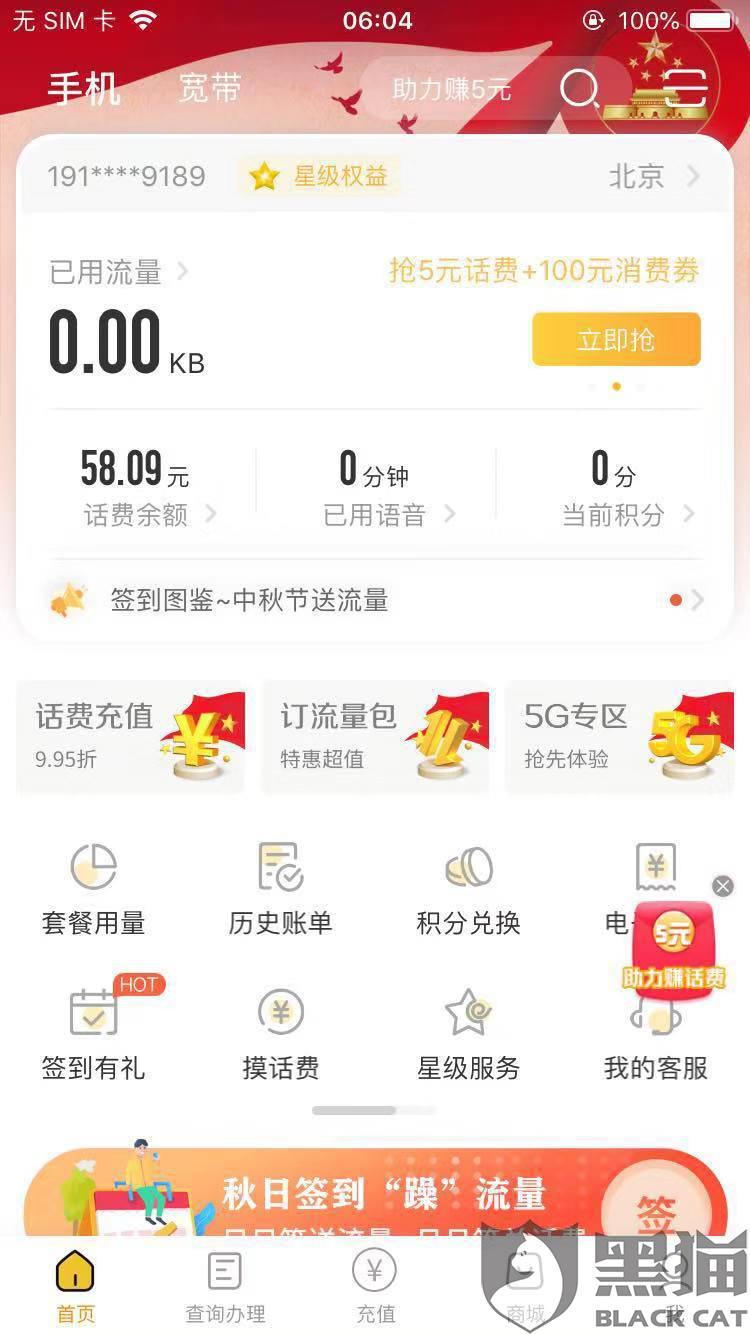Tap the search magnifier icon
750x1334 pixels.
coord(579,89)
